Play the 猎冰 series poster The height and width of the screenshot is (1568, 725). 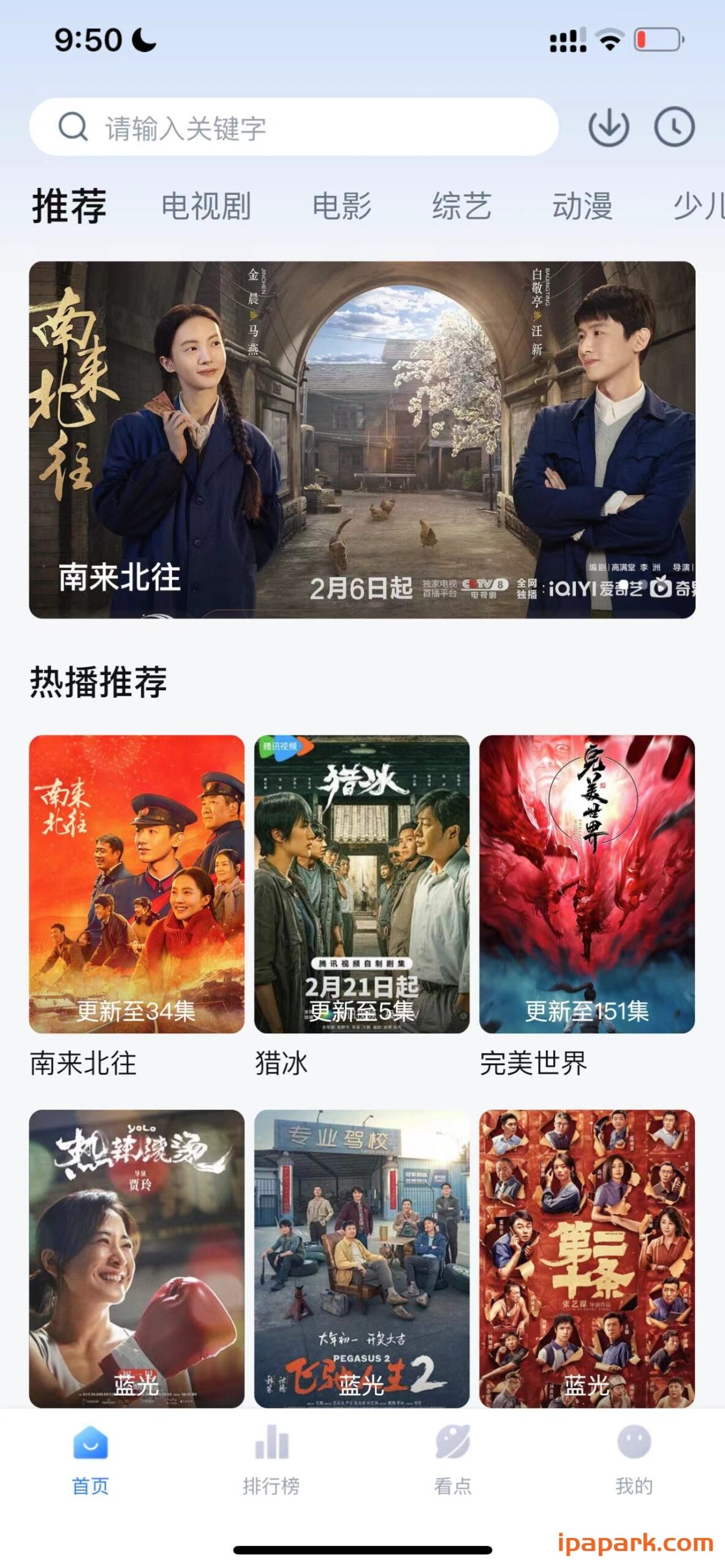pyautogui.click(x=362, y=882)
